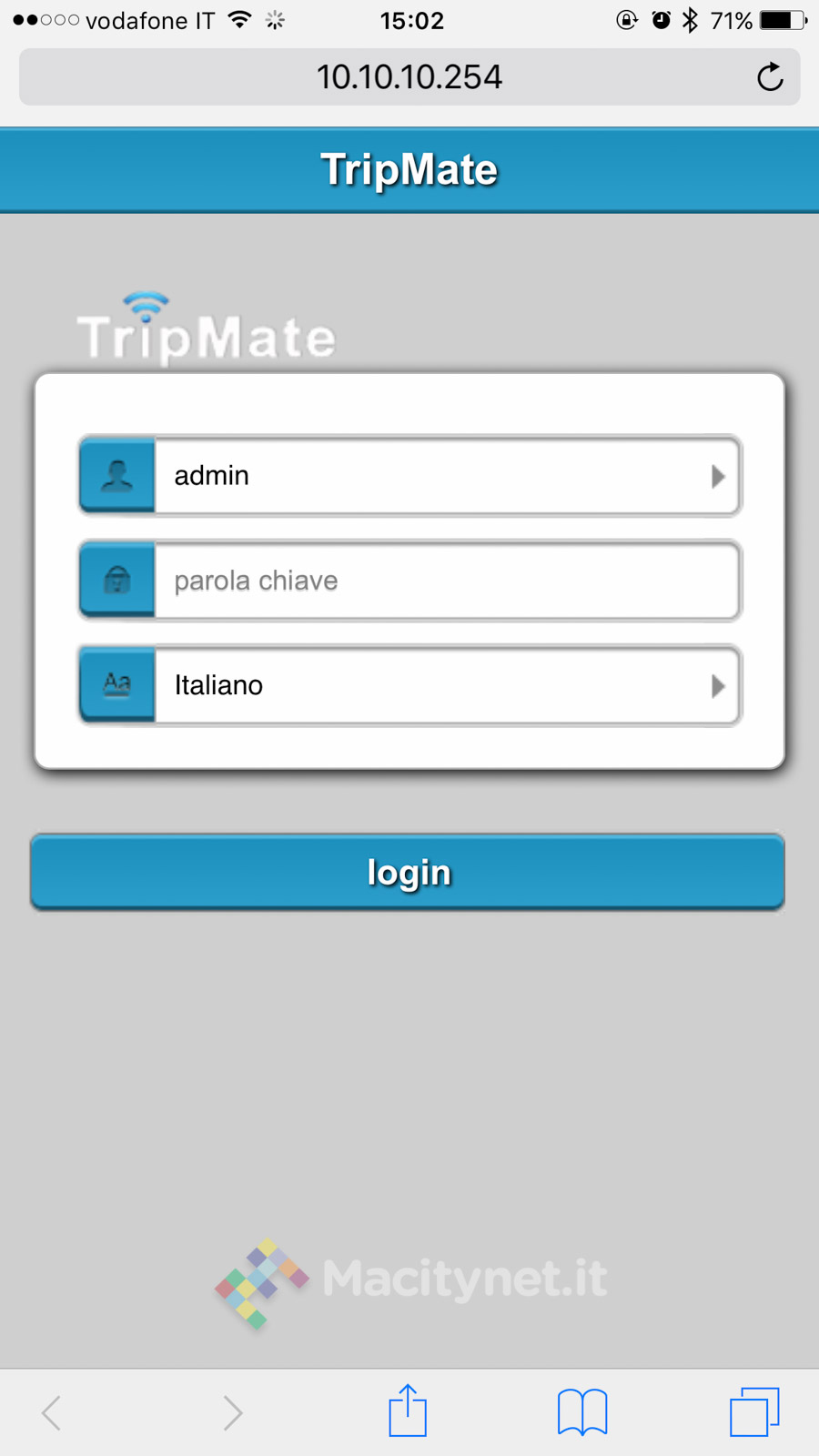Tap the login button
Viewport: 819px width, 1456px height.
click(x=408, y=872)
